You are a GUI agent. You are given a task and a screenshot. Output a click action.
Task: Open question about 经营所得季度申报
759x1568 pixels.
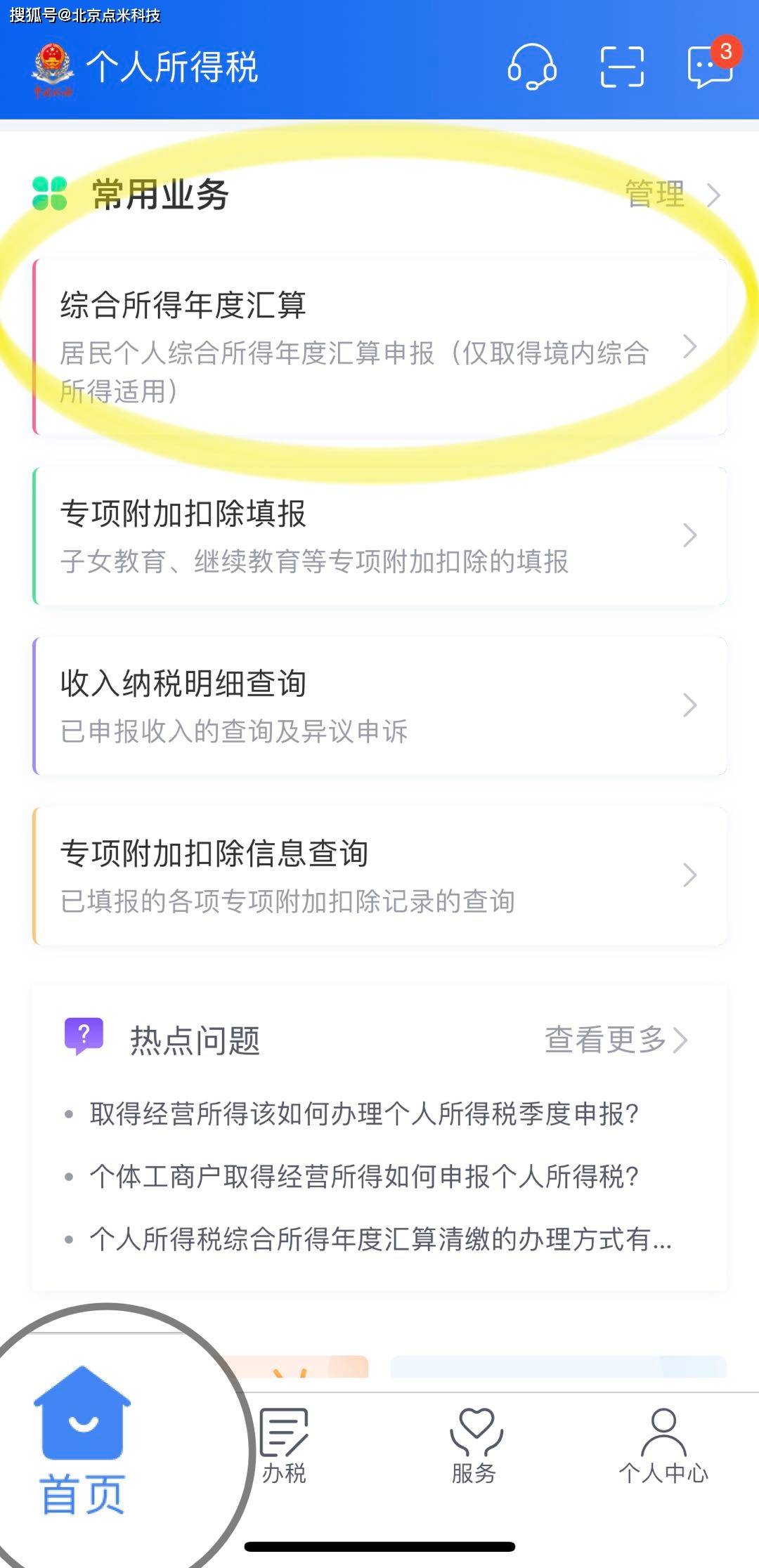pyautogui.click(x=364, y=1113)
